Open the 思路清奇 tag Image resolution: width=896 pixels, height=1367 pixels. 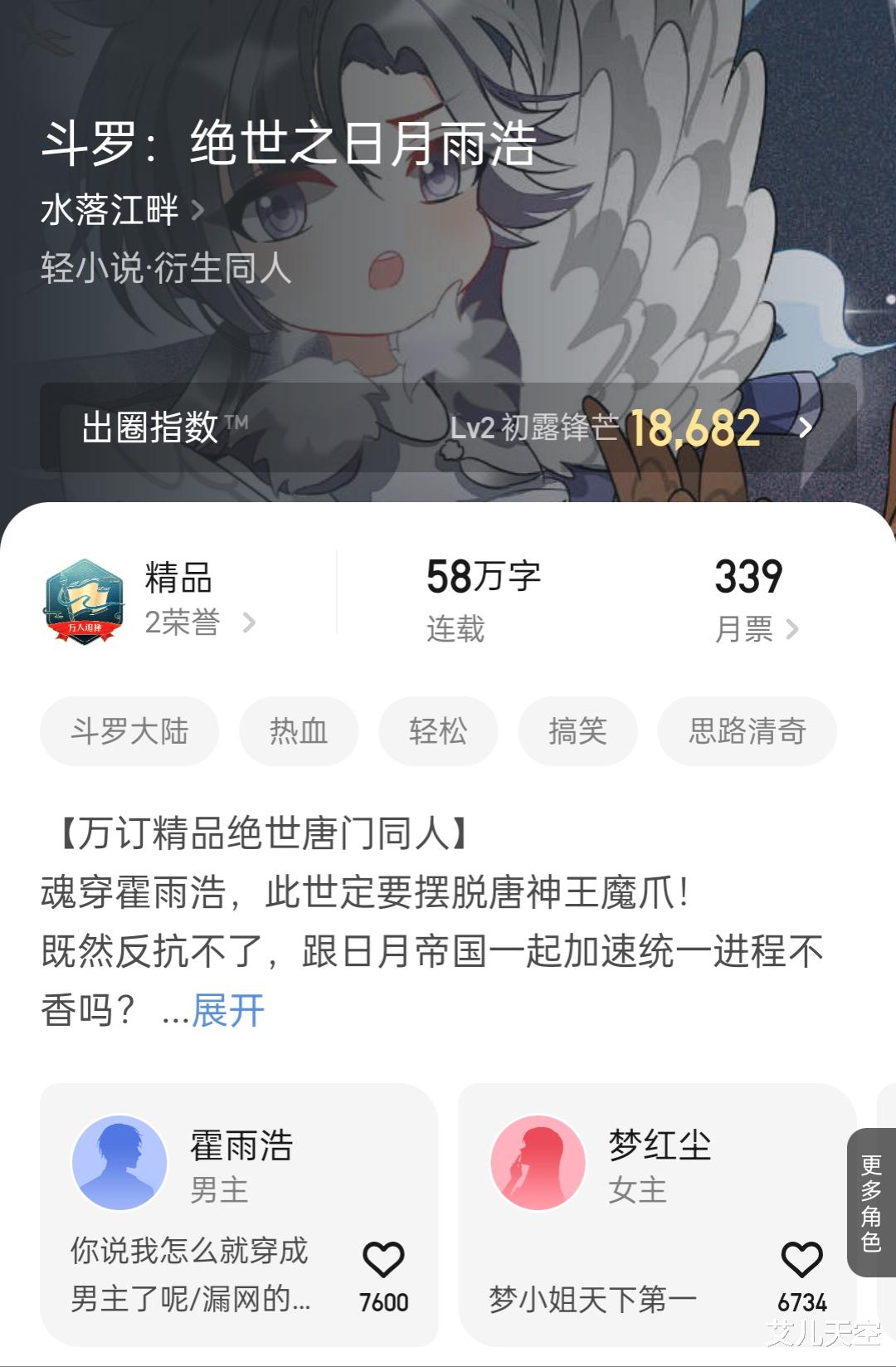745,730
